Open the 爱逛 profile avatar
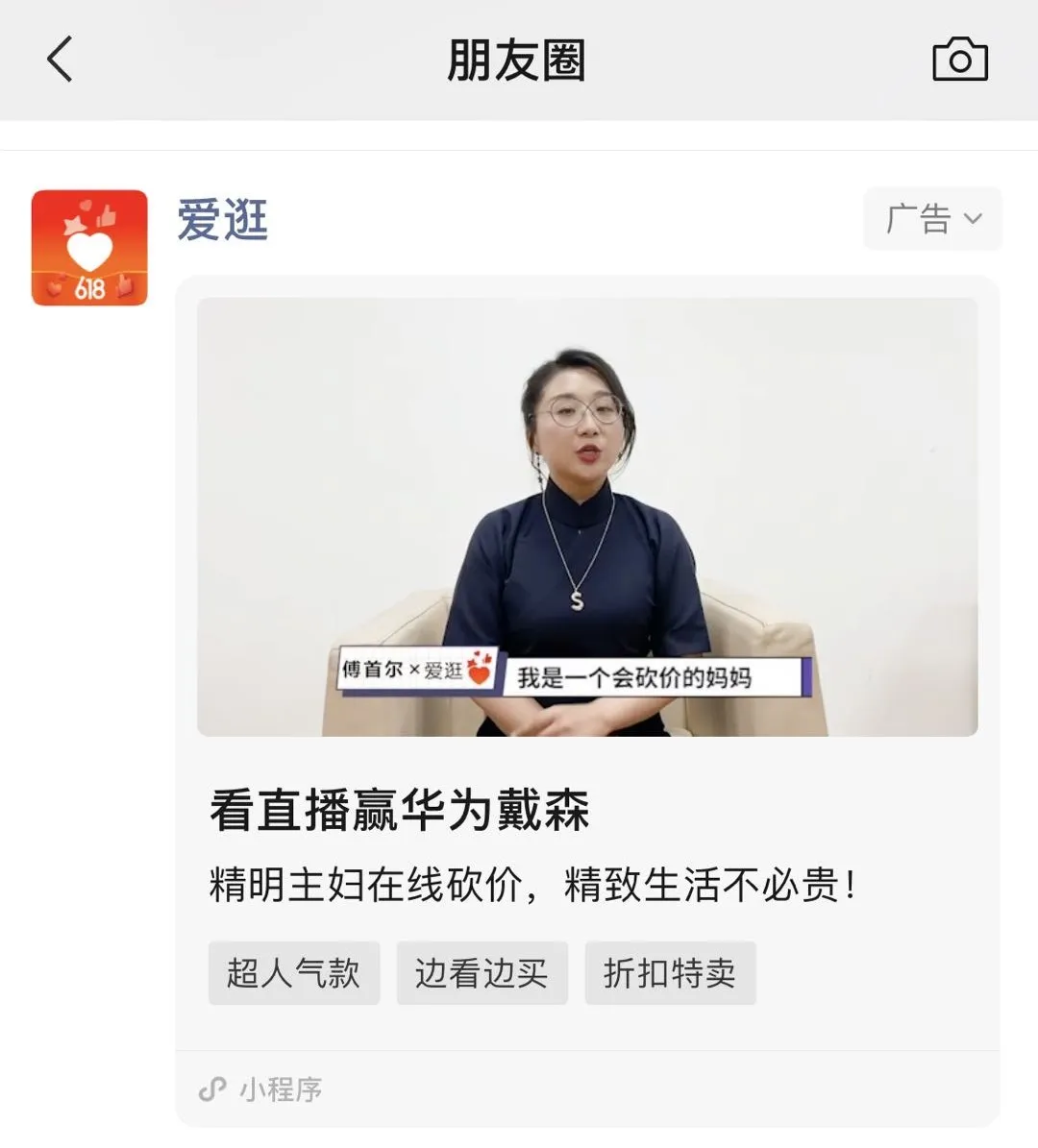The height and width of the screenshot is (1148, 1038). (x=89, y=248)
